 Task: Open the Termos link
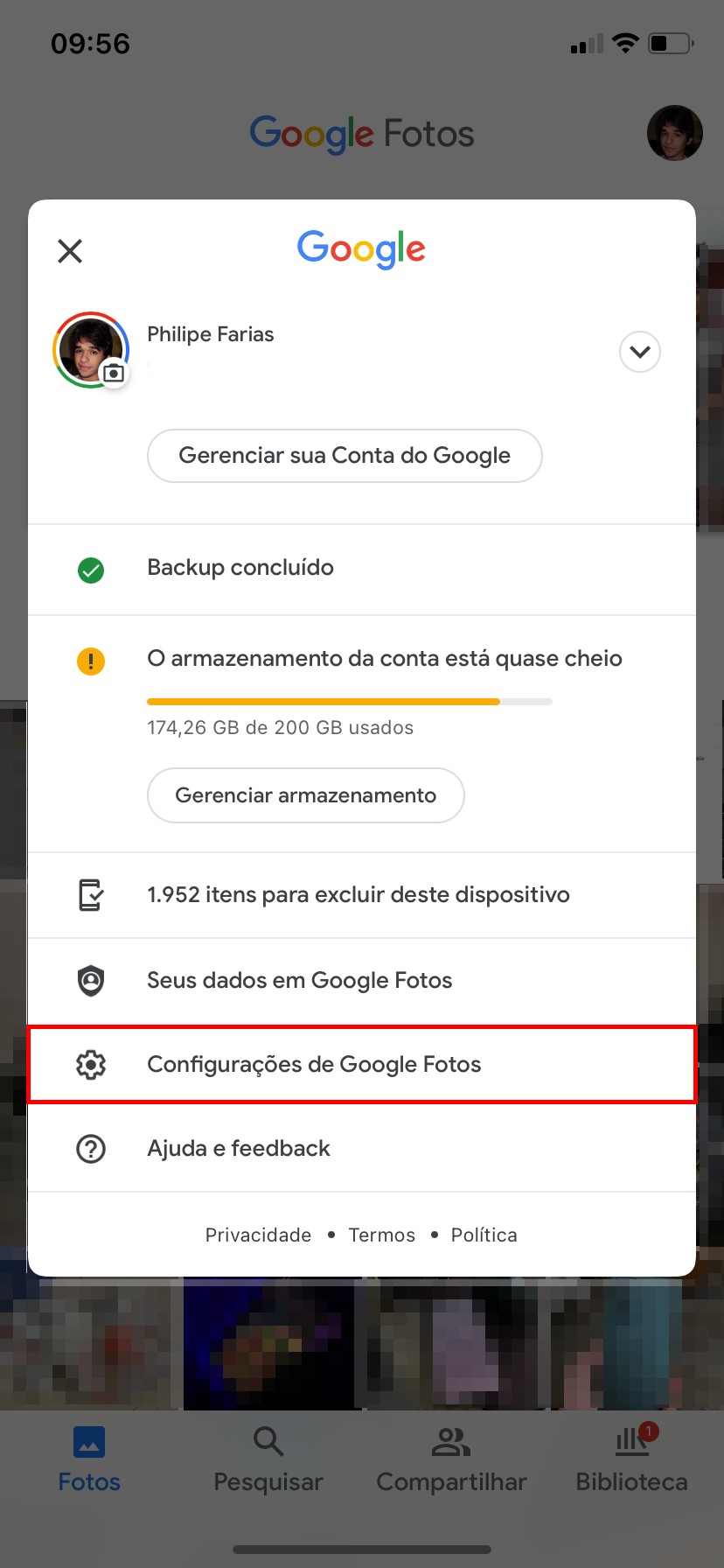point(381,1235)
